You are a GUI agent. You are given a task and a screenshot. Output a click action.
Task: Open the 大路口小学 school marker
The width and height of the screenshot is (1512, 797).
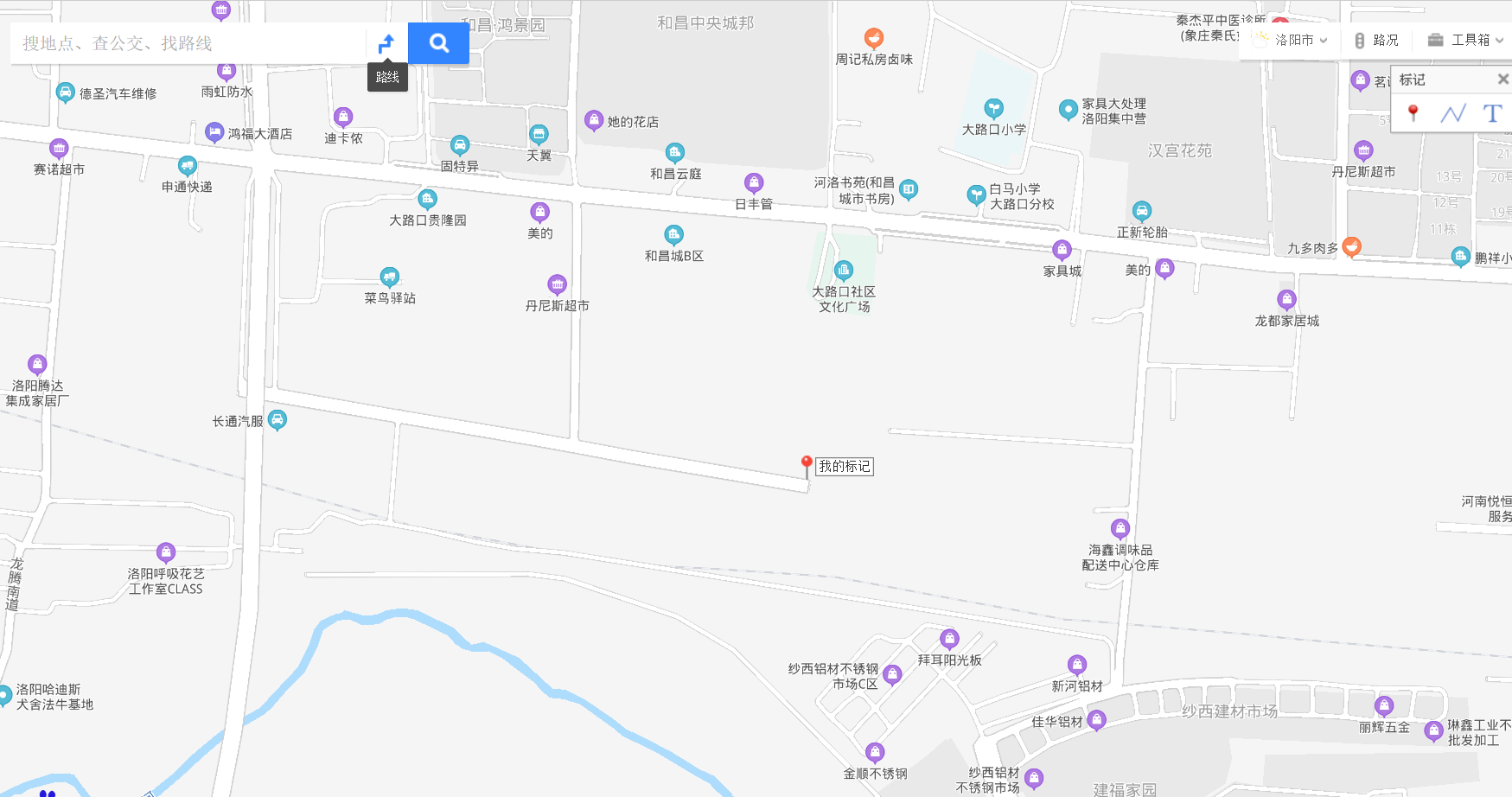(994, 108)
